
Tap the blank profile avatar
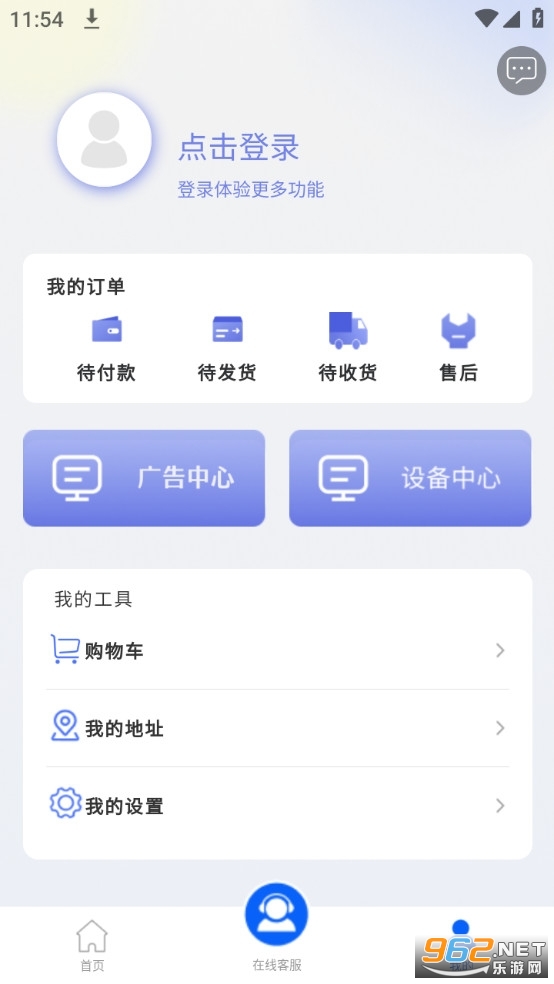104,139
